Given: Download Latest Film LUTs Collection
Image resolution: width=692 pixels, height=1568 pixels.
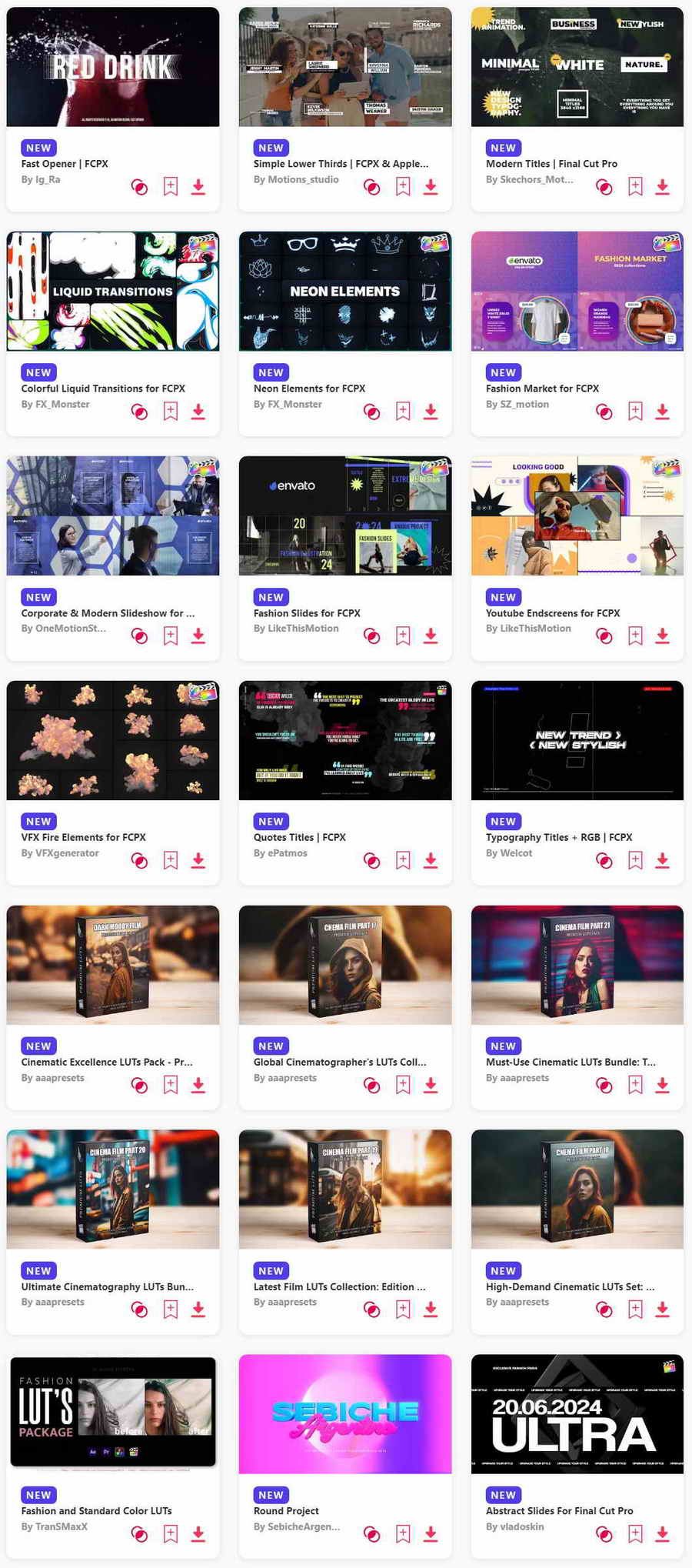Looking at the screenshot, I should (431, 1309).
